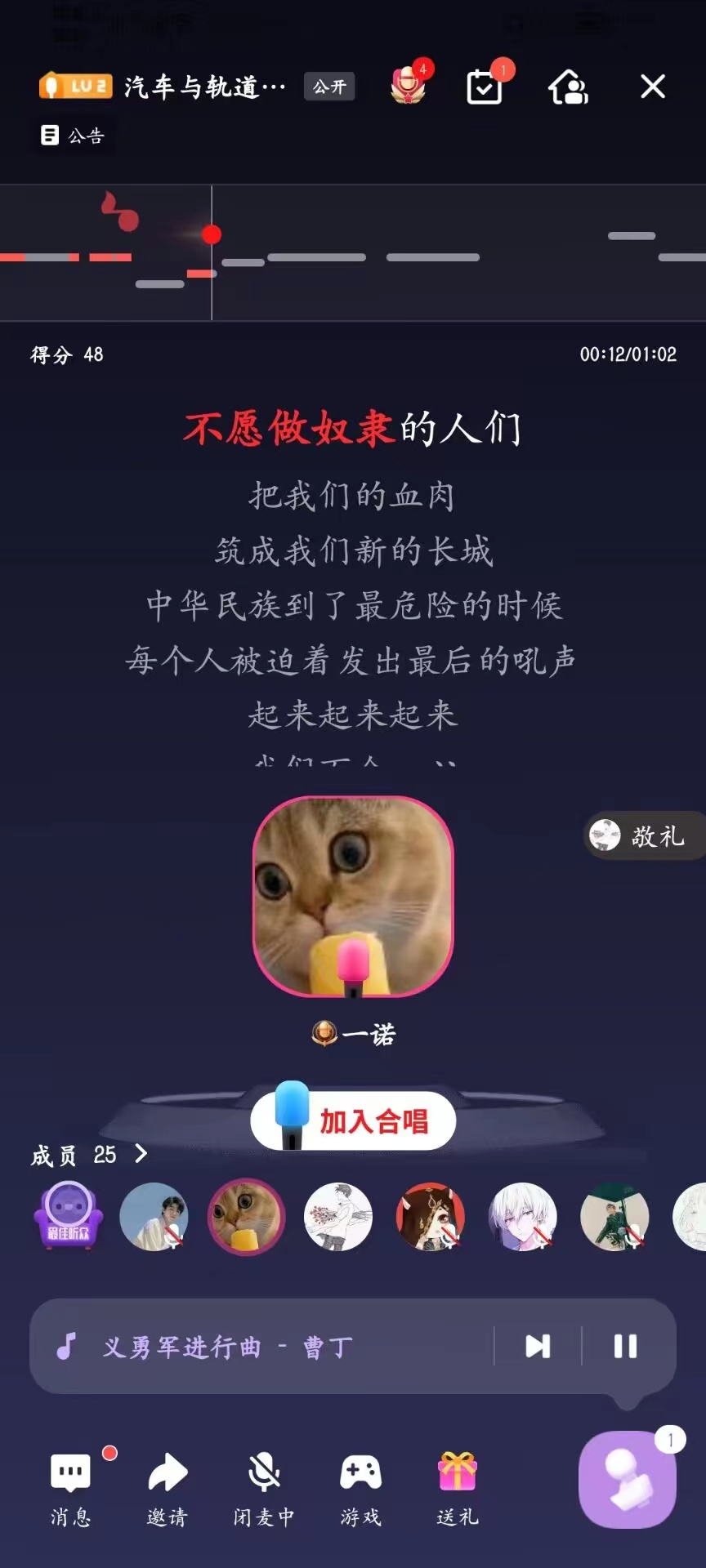
Task: Open 消息 messages
Action: 71,1487
